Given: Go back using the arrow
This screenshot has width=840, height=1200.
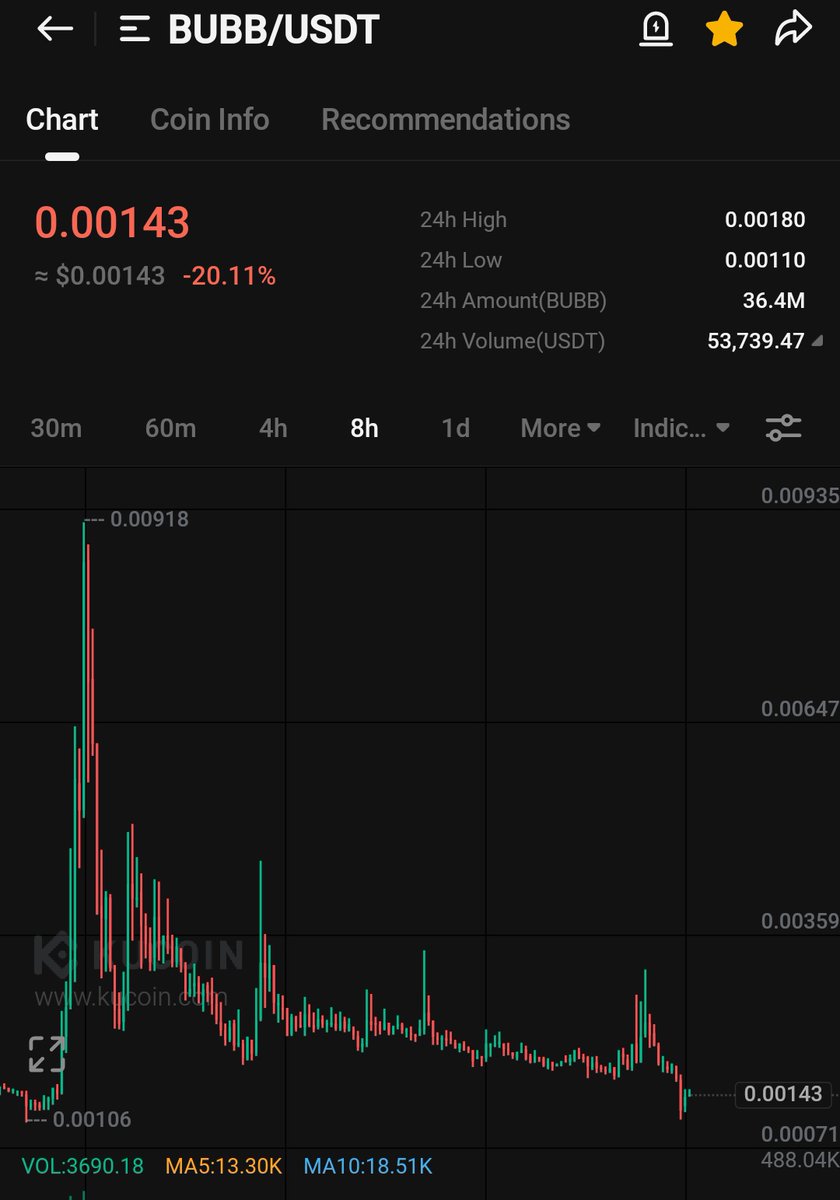Looking at the screenshot, I should pyautogui.click(x=55, y=30).
